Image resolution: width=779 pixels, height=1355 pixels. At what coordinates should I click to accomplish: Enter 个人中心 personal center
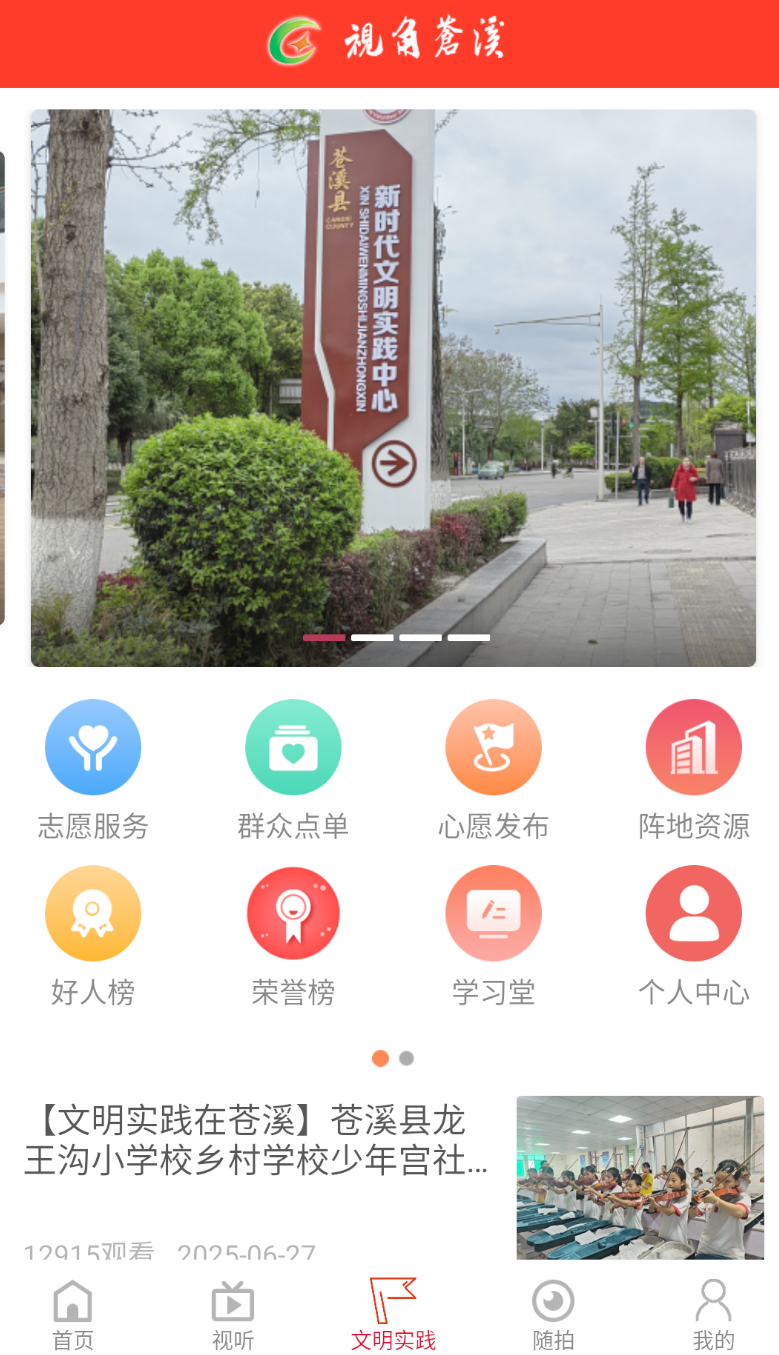[x=693, y=913]
